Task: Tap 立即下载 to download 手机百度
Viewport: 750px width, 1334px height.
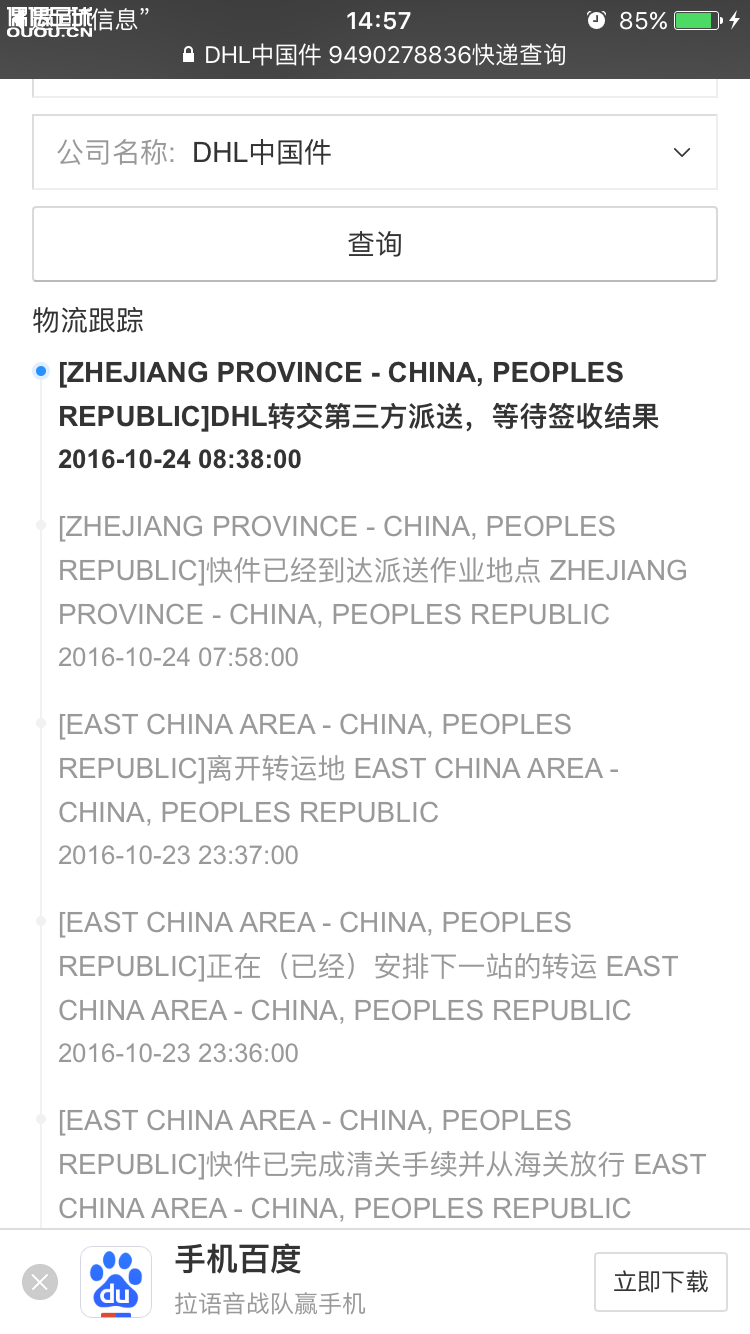Action: (660, 1282)
